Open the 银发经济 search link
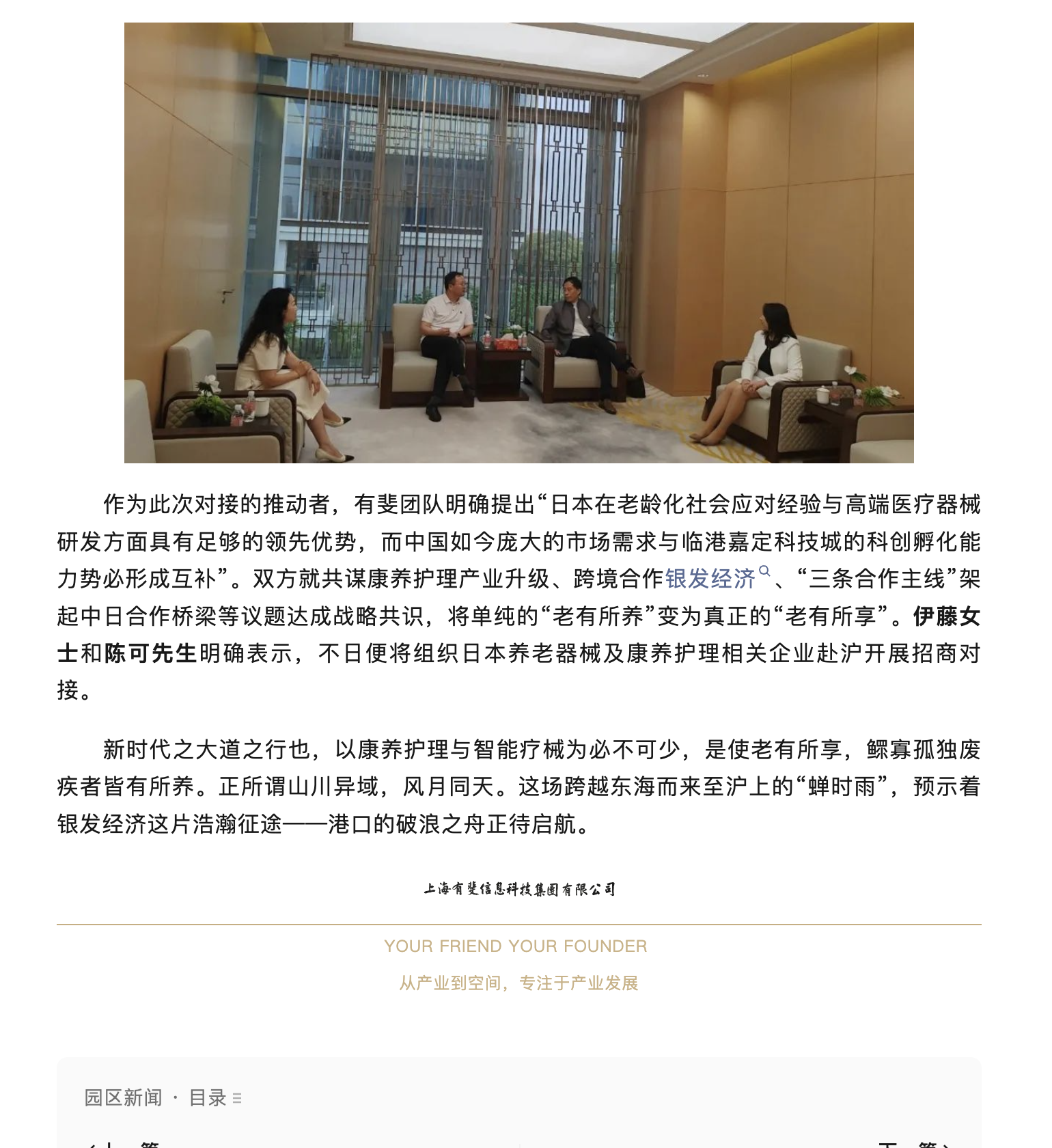Image resolution: width=1052 pixels, height=1148 pixels. [710, 579]
